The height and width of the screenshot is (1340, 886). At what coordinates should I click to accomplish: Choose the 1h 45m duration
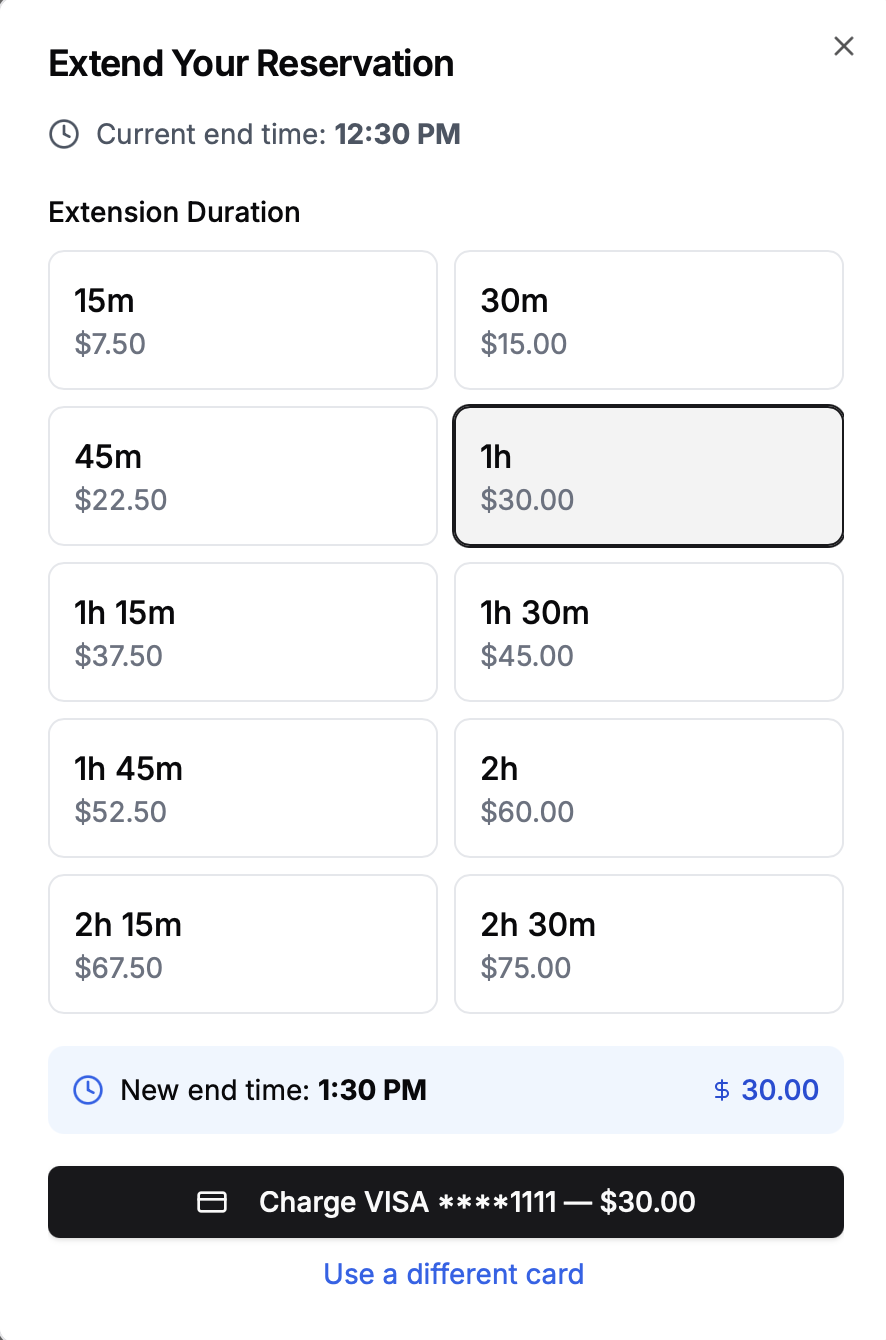(242, 788)
